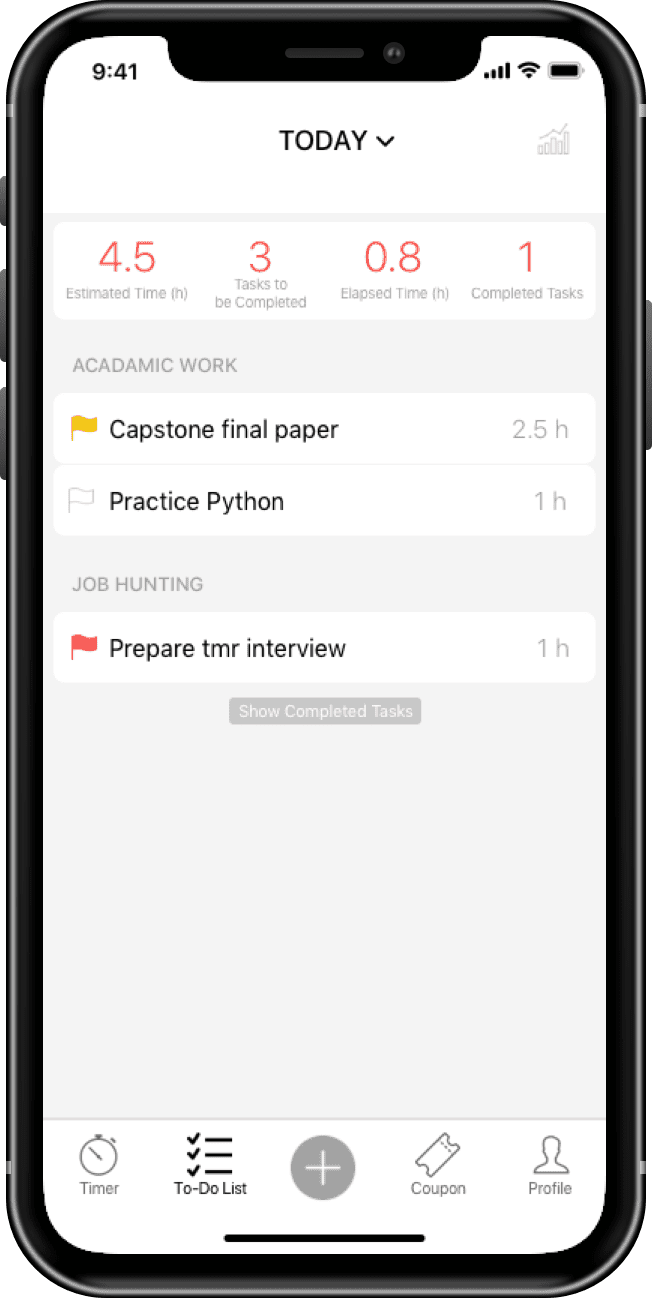
Task: Go to the Coupon tab
Action: point(438,1166)
